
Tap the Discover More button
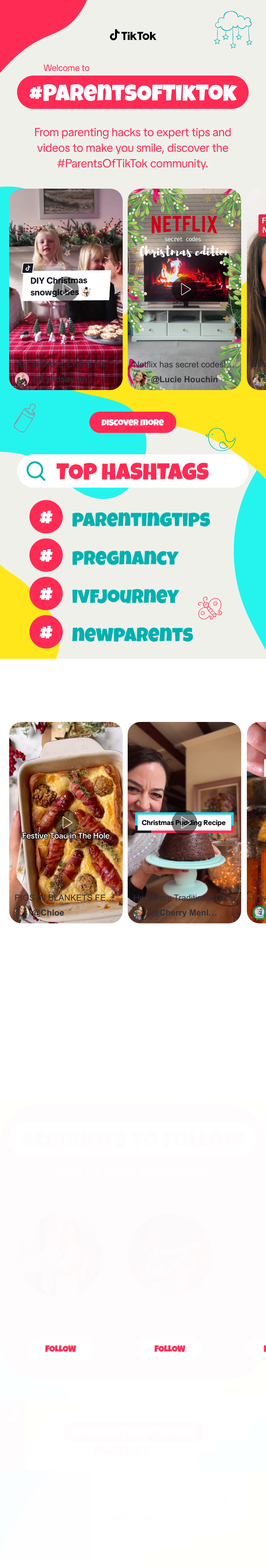click(x=133, y=422)
